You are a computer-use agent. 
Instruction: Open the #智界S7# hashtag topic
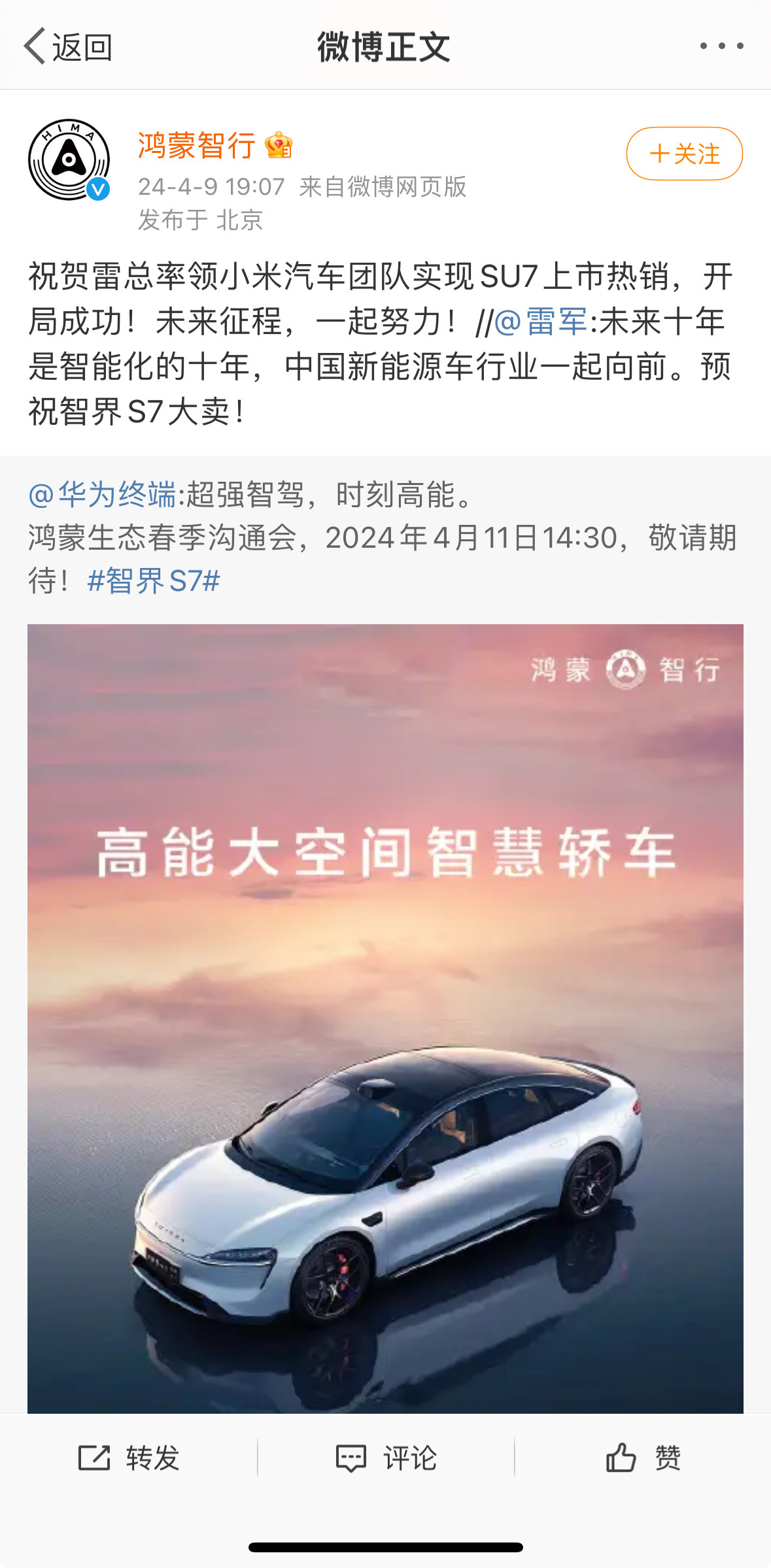click(x=154, y=581)
